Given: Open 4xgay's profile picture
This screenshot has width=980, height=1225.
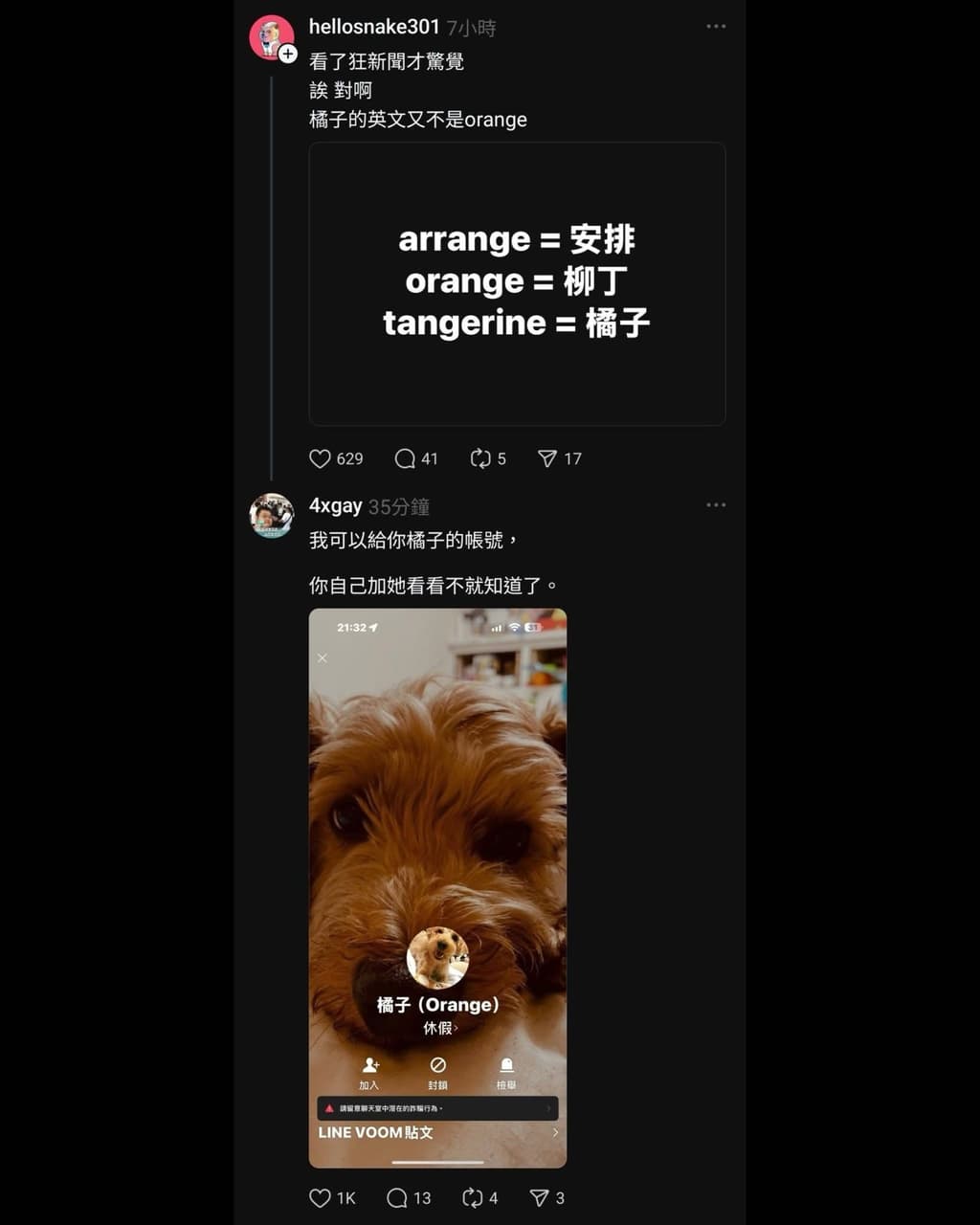Looking at the screenshot, I should 272,516.
